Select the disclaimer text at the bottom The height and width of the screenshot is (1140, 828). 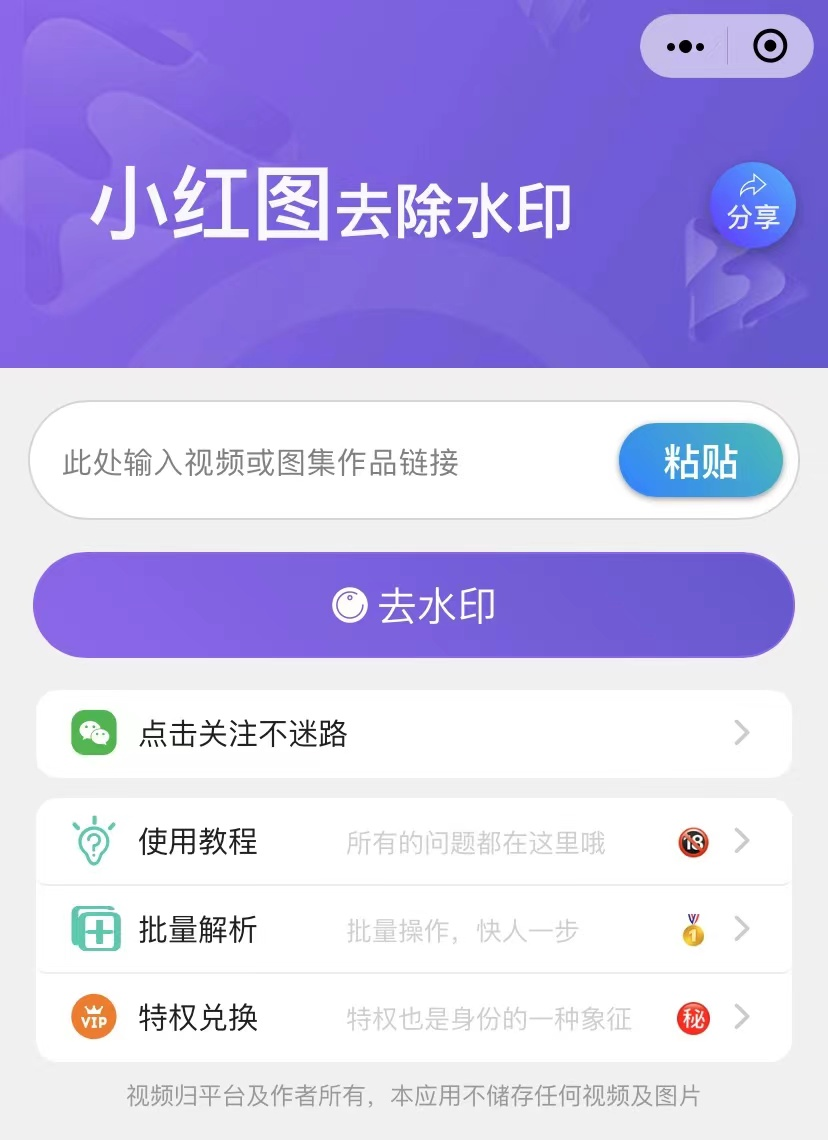(x=414, y=1097)
